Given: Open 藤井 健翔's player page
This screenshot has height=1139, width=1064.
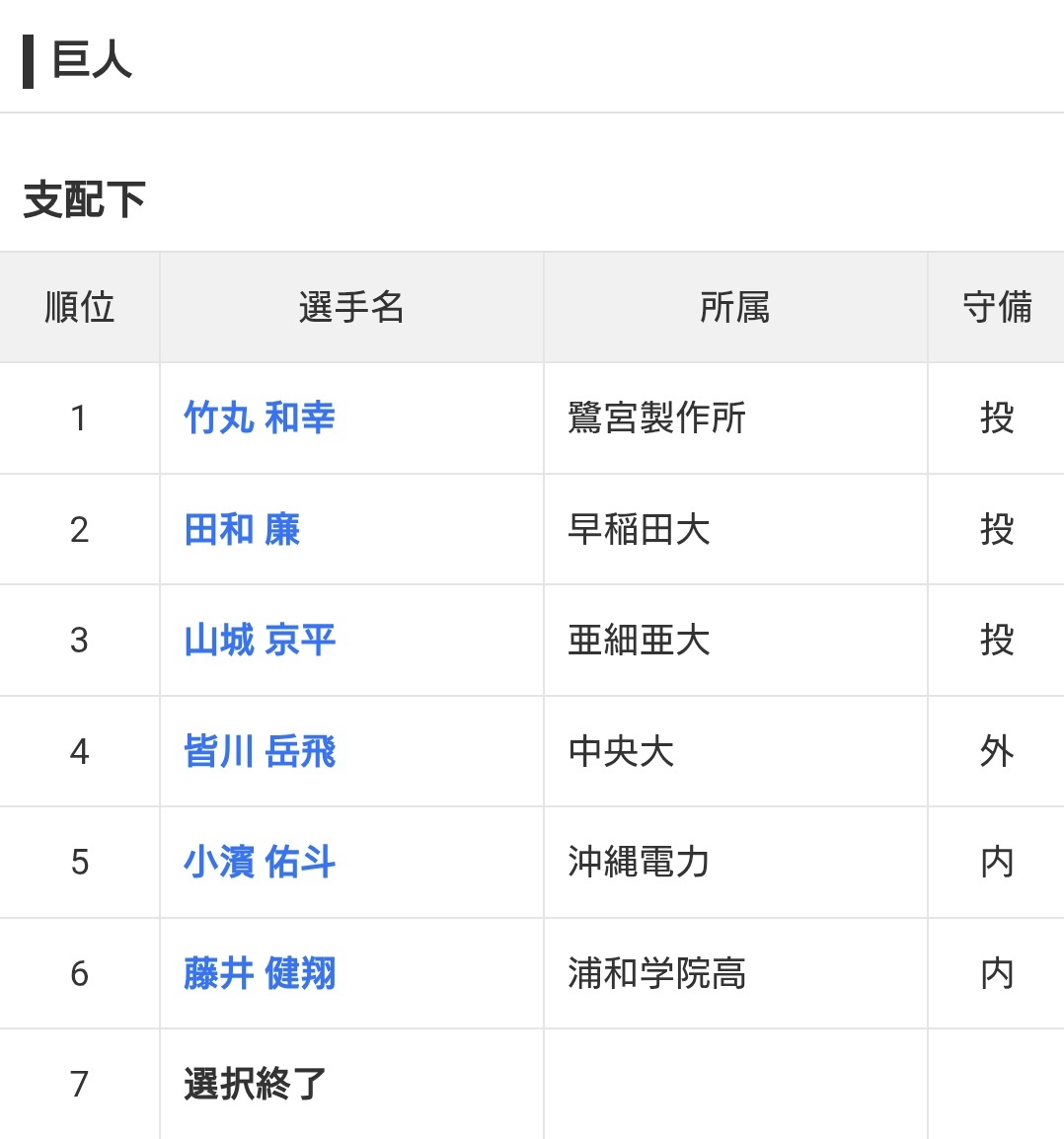Looking at the screenshot, I should (260, 974).
